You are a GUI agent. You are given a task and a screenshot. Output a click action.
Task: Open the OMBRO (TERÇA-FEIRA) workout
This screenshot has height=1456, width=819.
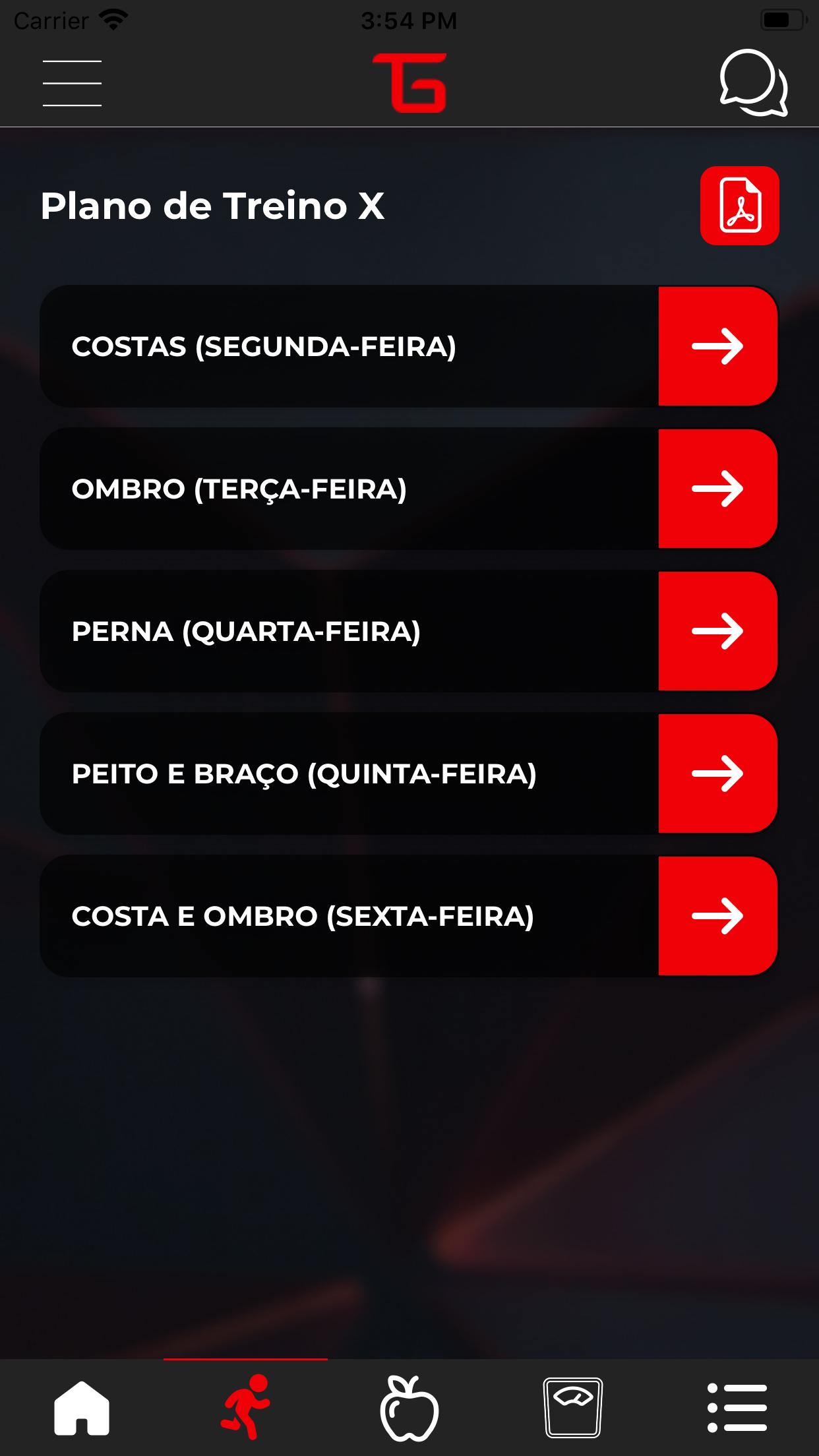(x=409, y=489)
